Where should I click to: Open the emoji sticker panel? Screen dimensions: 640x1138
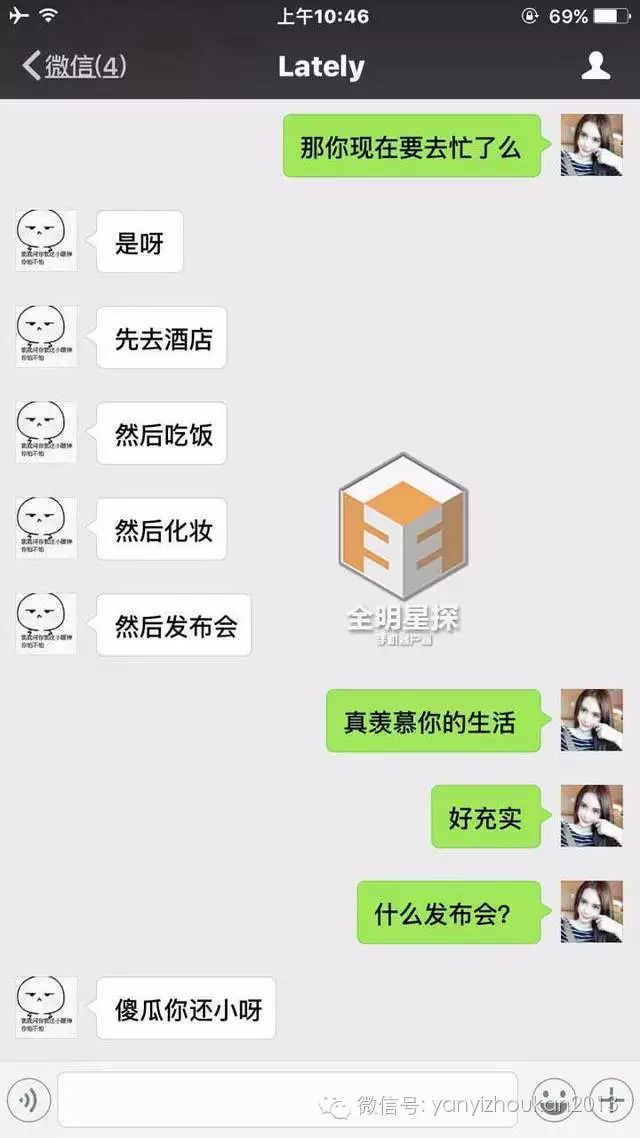click(554, 1100)
